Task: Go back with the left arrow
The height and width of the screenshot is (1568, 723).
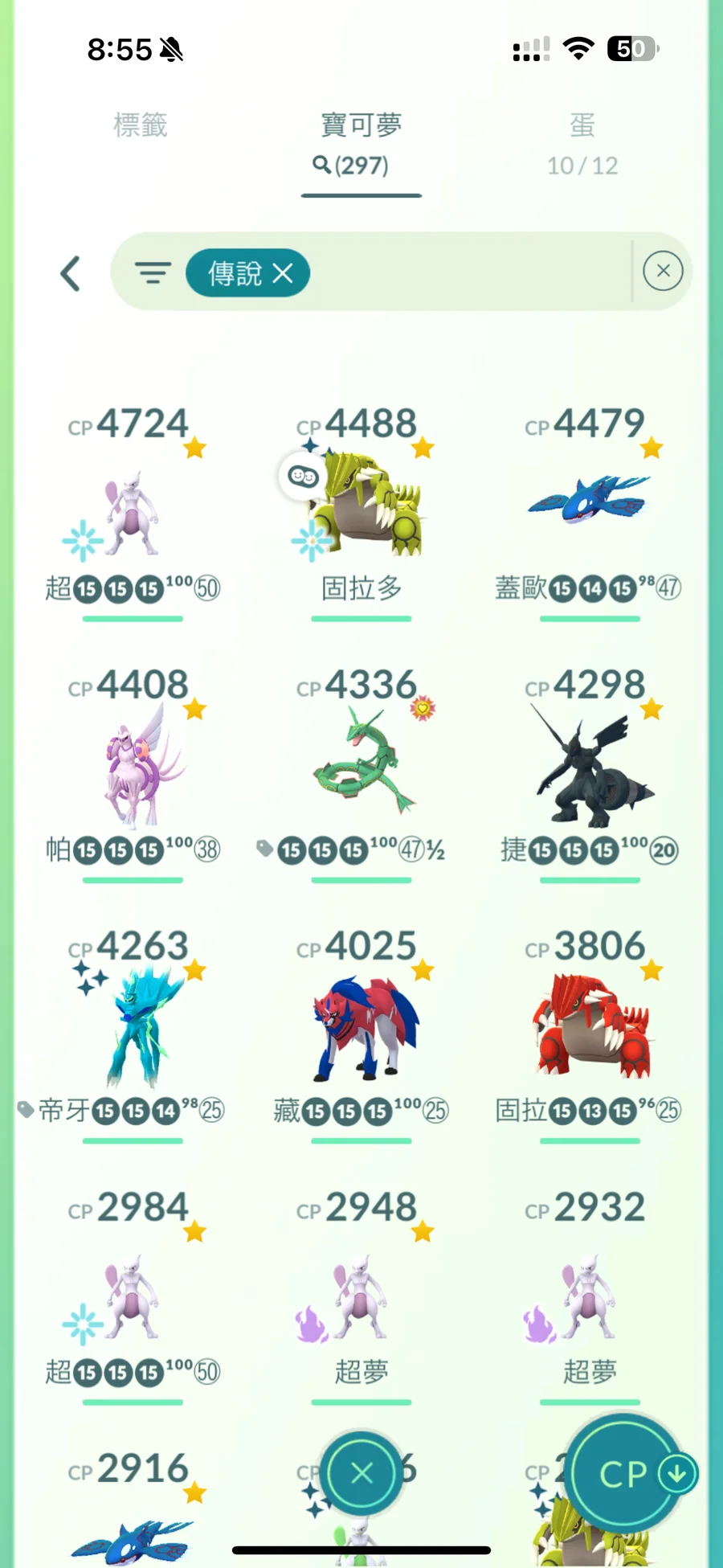Action: [71, 274]
